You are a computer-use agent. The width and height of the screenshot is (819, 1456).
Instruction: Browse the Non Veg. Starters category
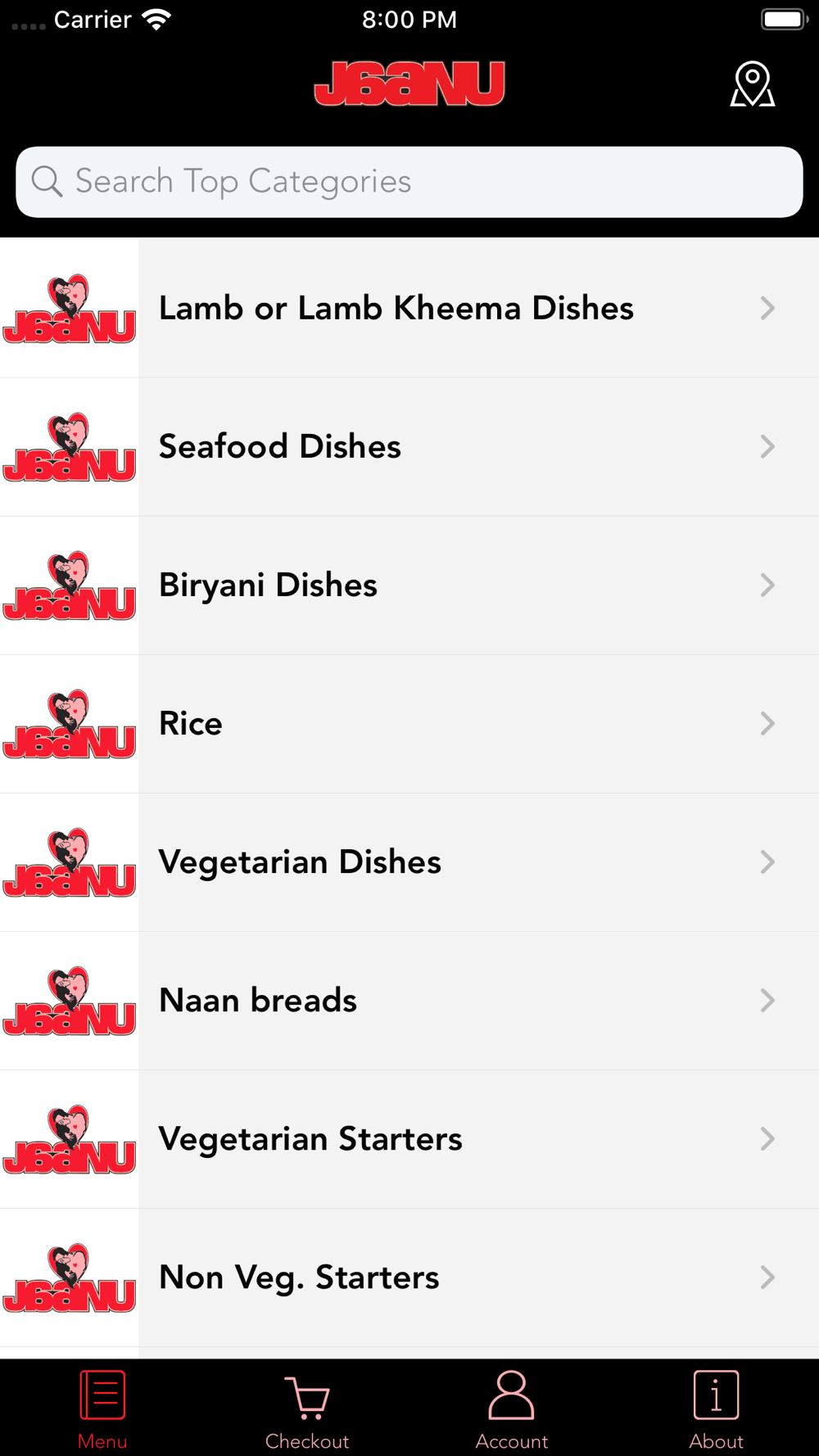(409, 1277)
